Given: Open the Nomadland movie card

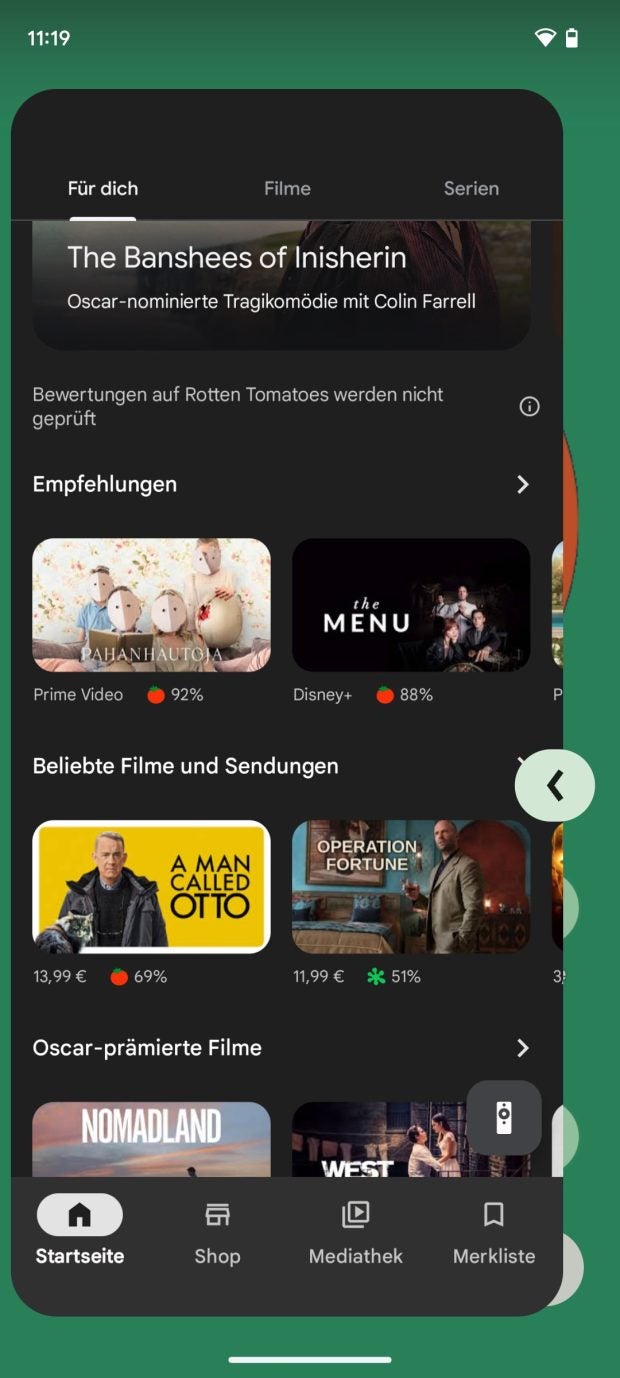Looking at the screenshot, I should [152, 1140].
